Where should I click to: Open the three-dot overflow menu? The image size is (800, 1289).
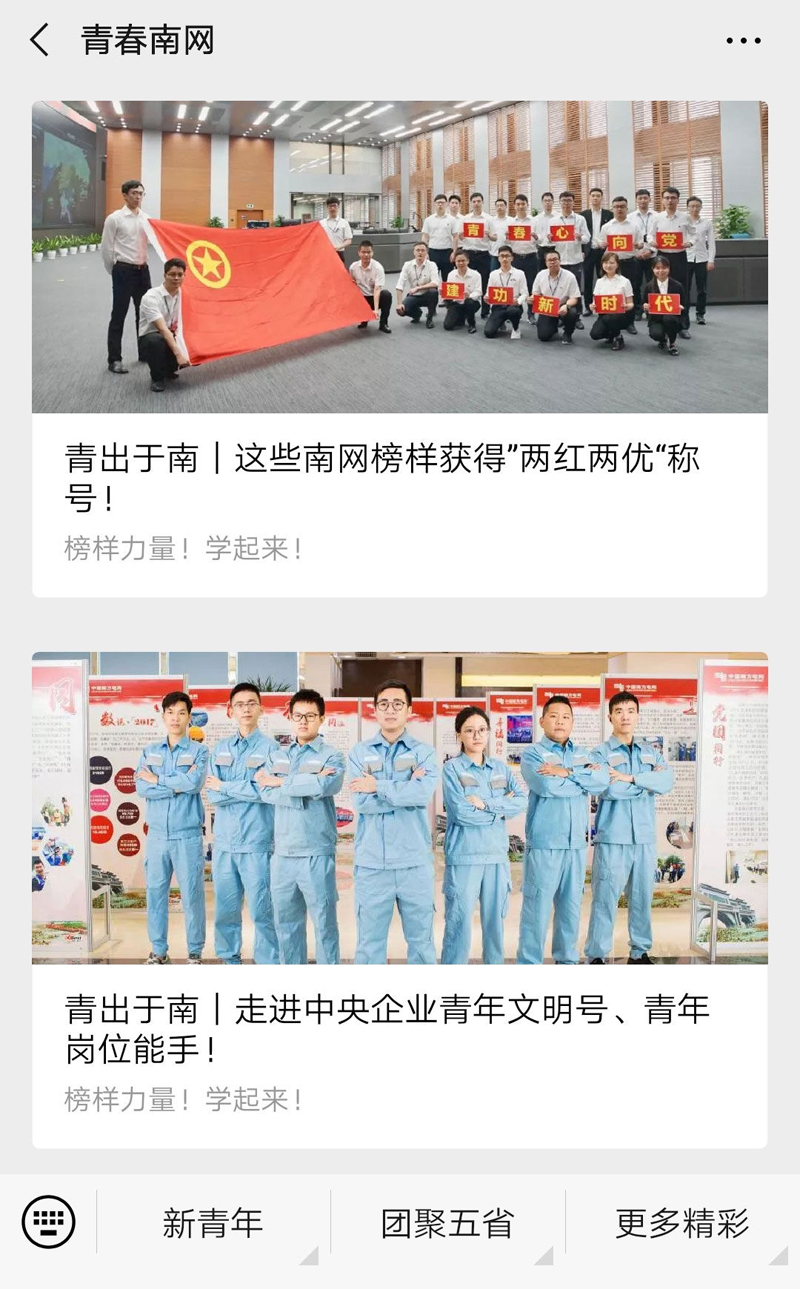[x=743, y=41]
